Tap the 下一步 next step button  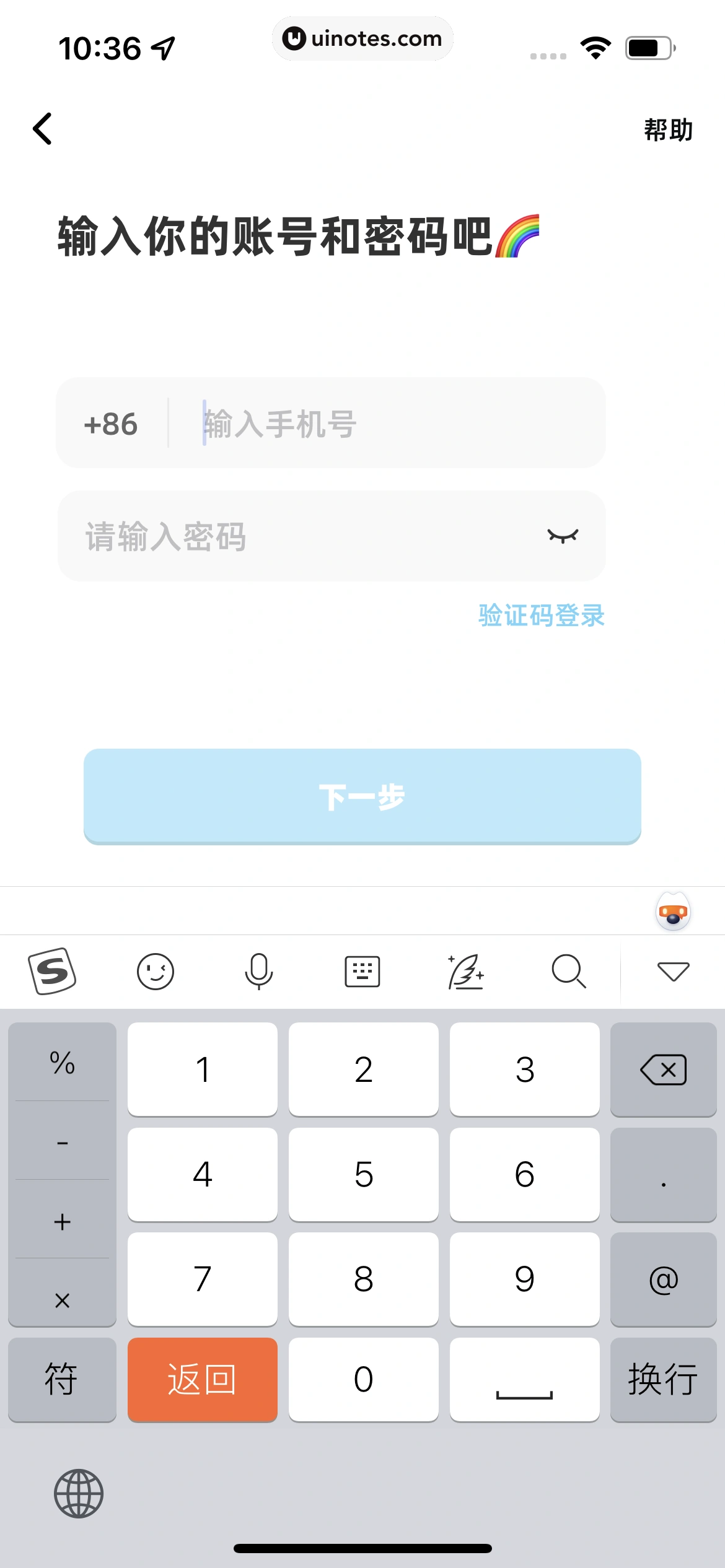point(362,798)
